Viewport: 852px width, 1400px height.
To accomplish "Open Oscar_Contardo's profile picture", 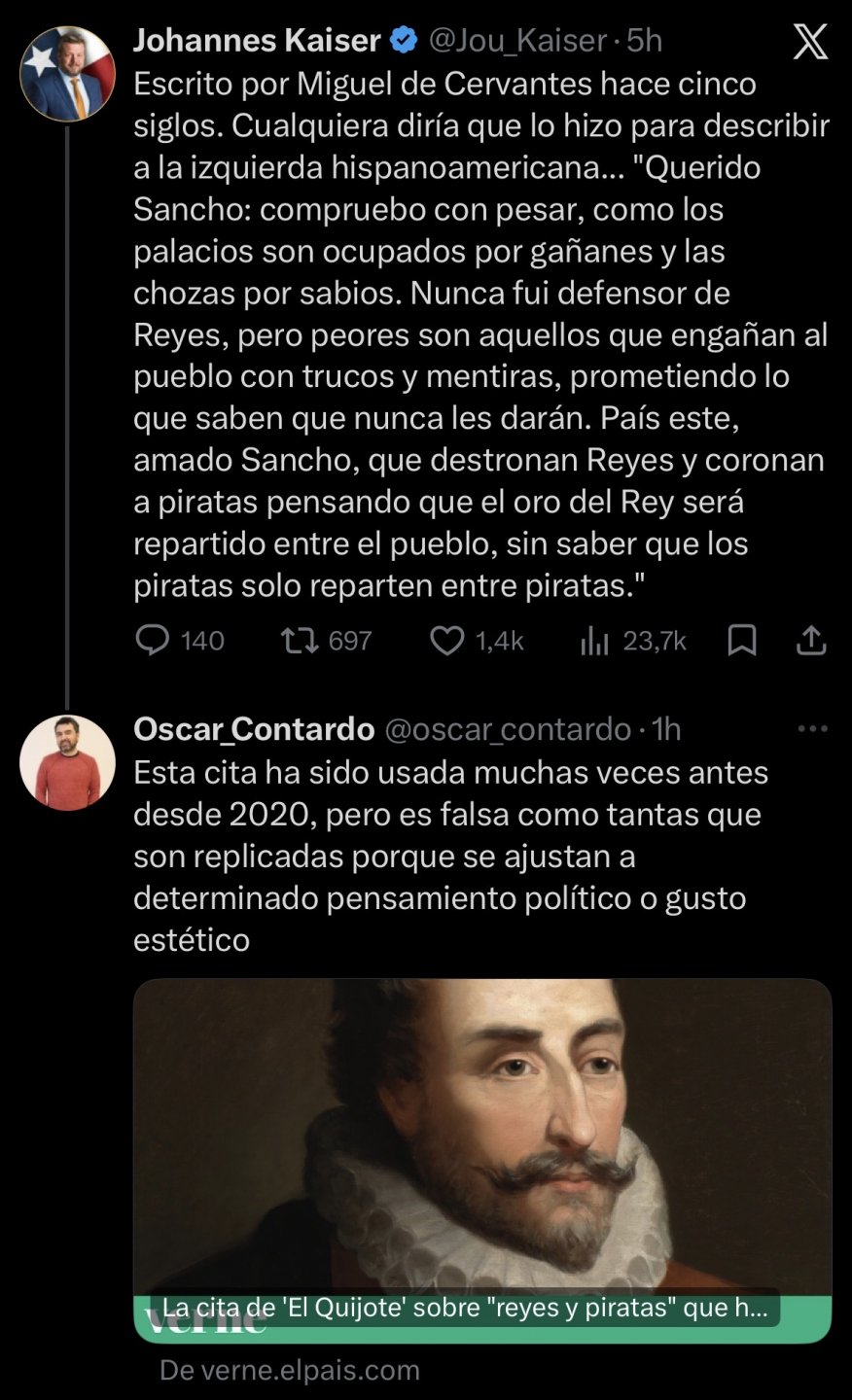I will coord(67,763).
